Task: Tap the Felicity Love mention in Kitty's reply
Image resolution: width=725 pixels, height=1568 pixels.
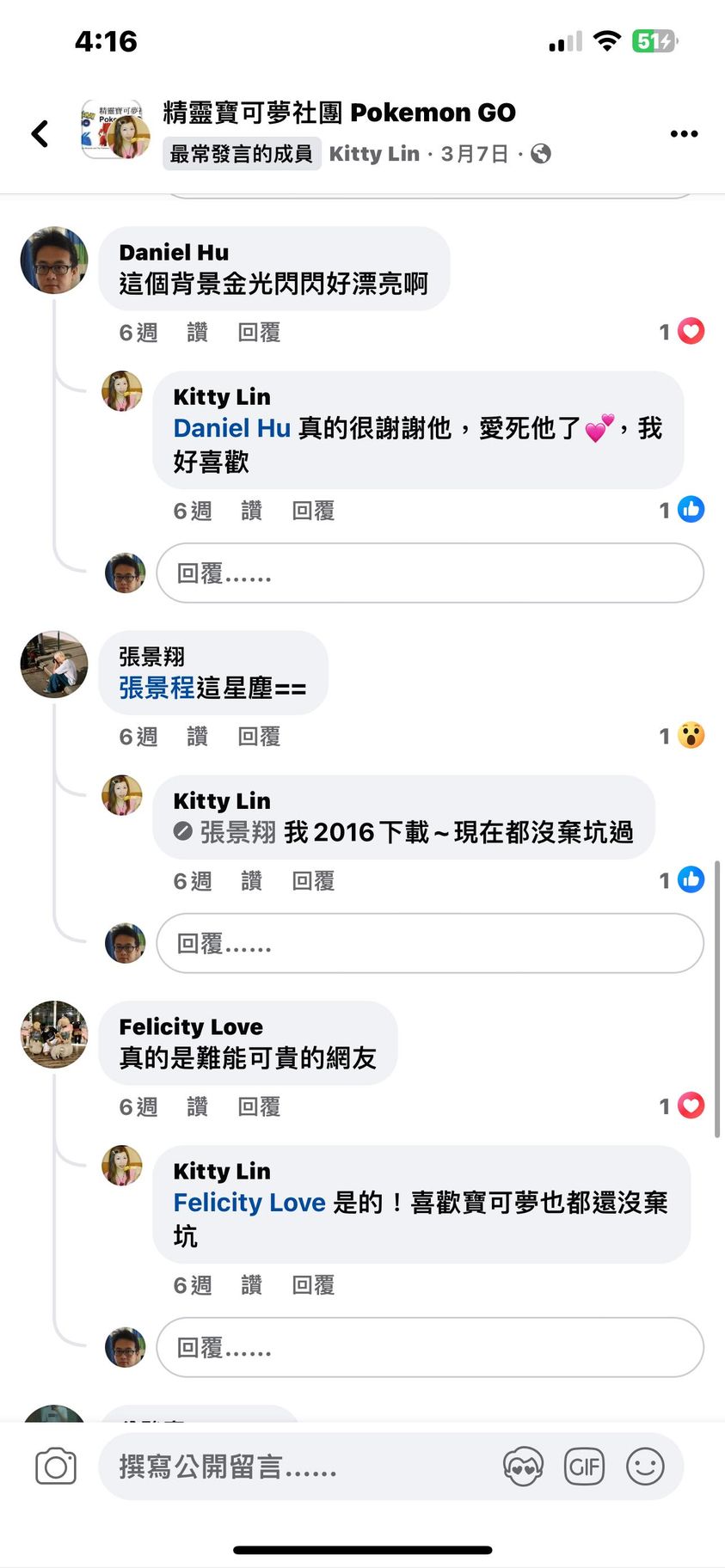Action: (x=249, y=1203)
